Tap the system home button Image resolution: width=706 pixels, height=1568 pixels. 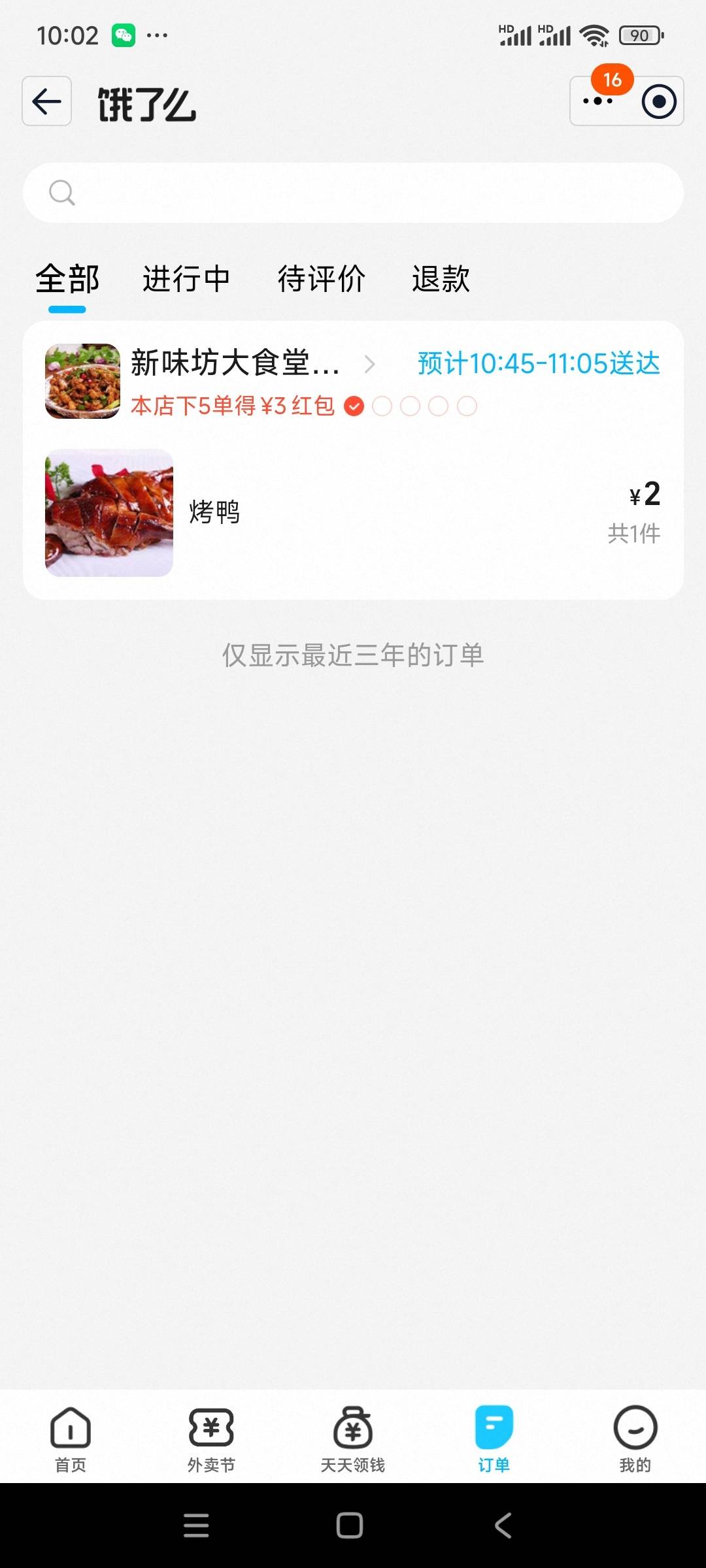pos(350,1526)
